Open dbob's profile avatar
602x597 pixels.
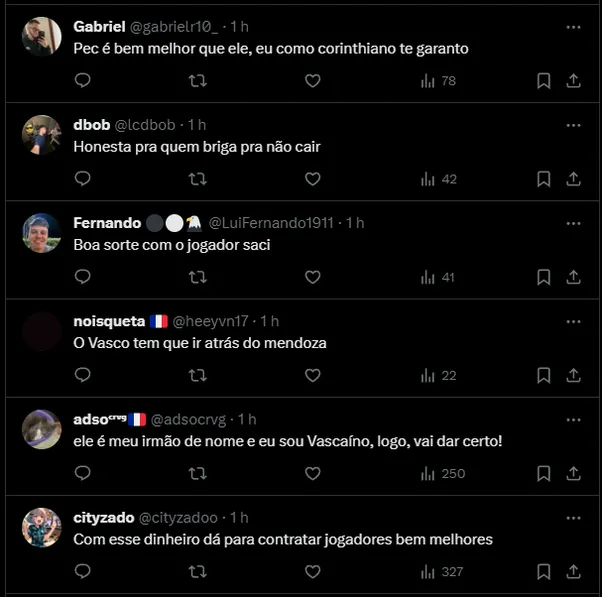(42, 135)
